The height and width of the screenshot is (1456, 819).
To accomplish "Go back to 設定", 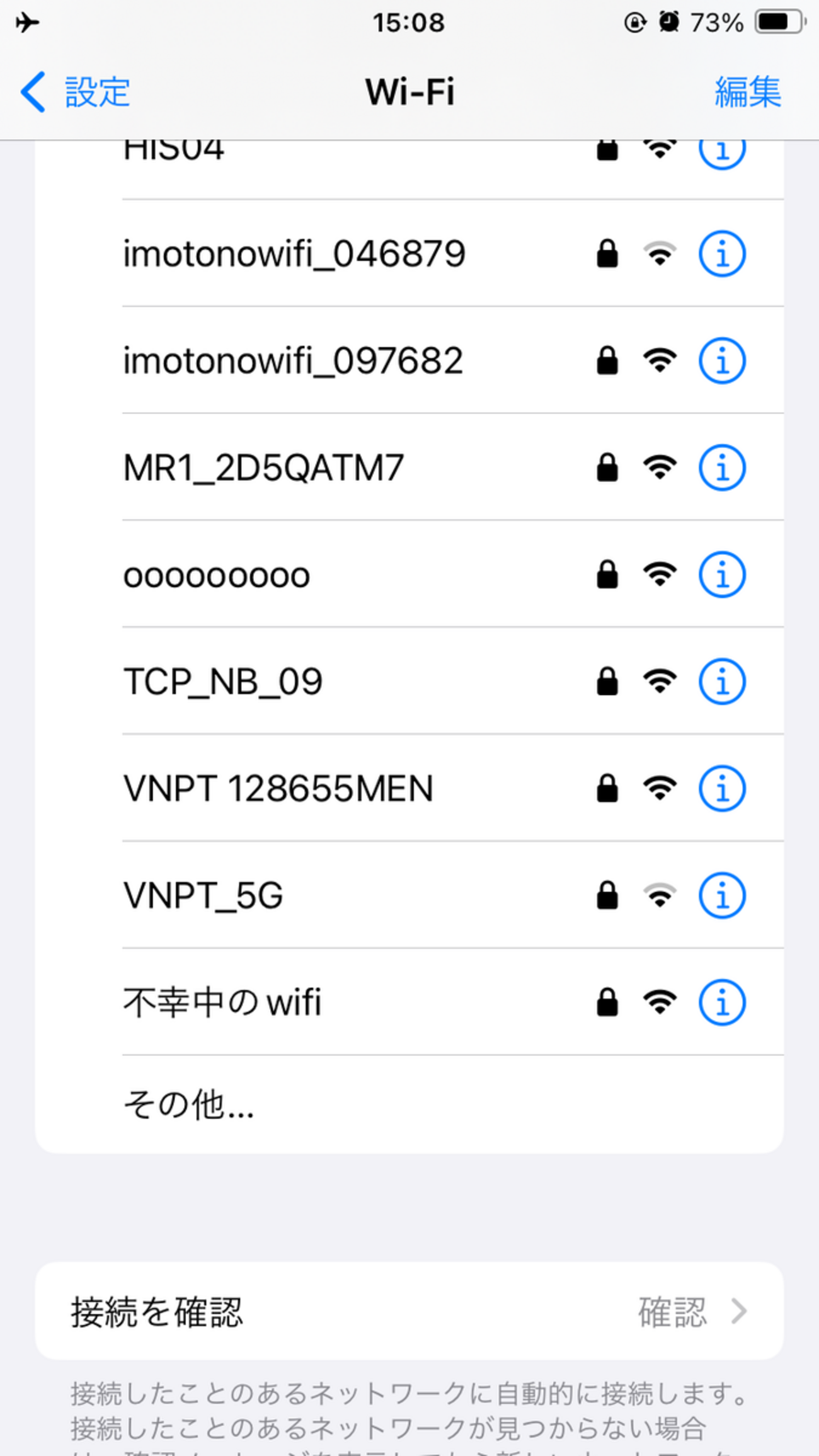I will point(76,92).
